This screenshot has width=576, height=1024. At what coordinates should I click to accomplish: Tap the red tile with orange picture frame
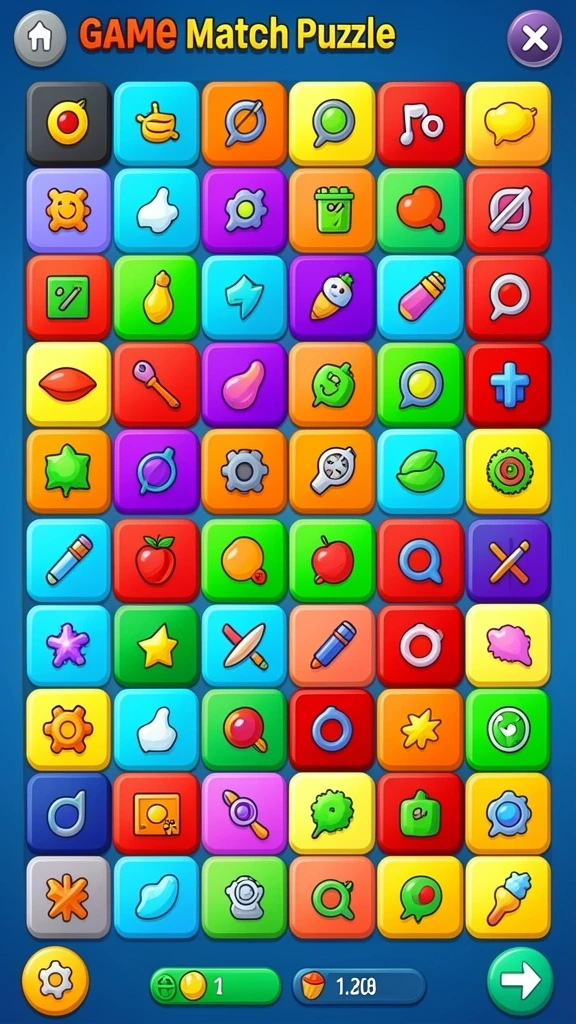click(x=156, y=813)
